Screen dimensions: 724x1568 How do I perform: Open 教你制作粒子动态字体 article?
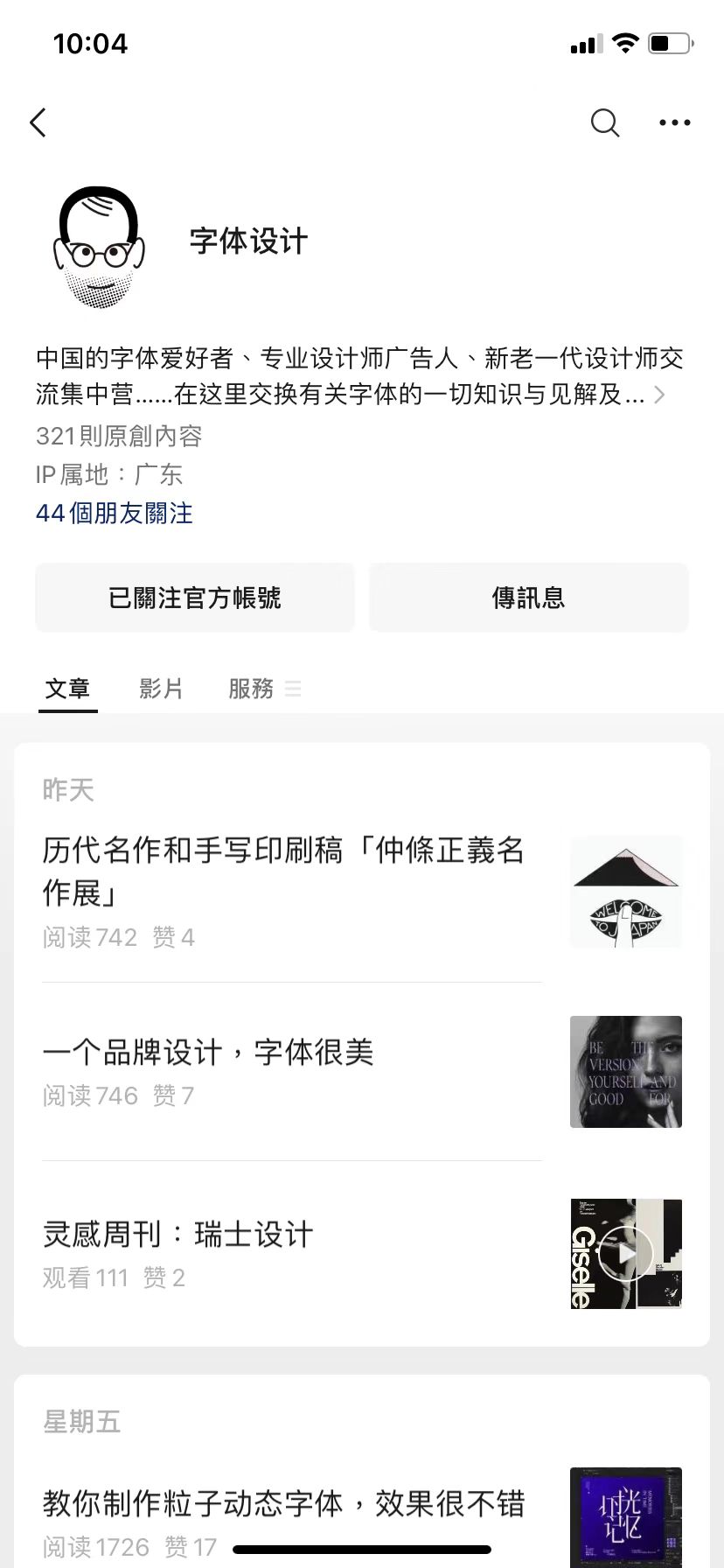click(284, 1503)
